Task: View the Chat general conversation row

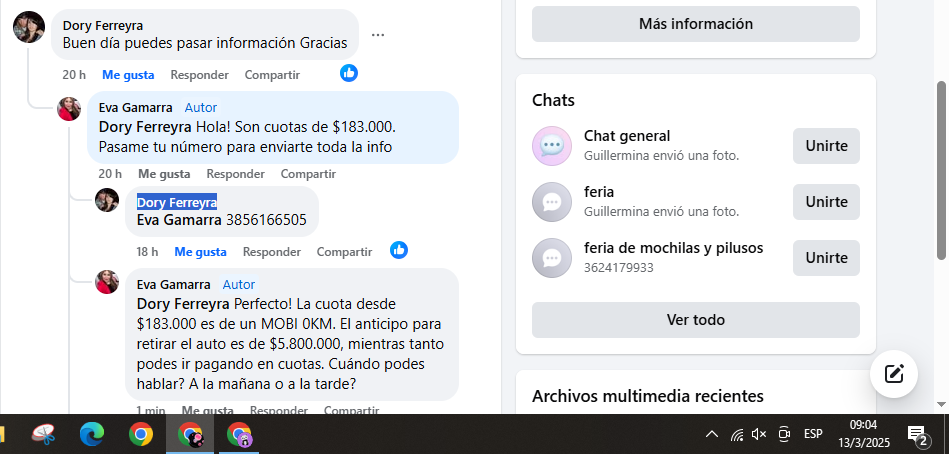Action: (x=660, y=146)
